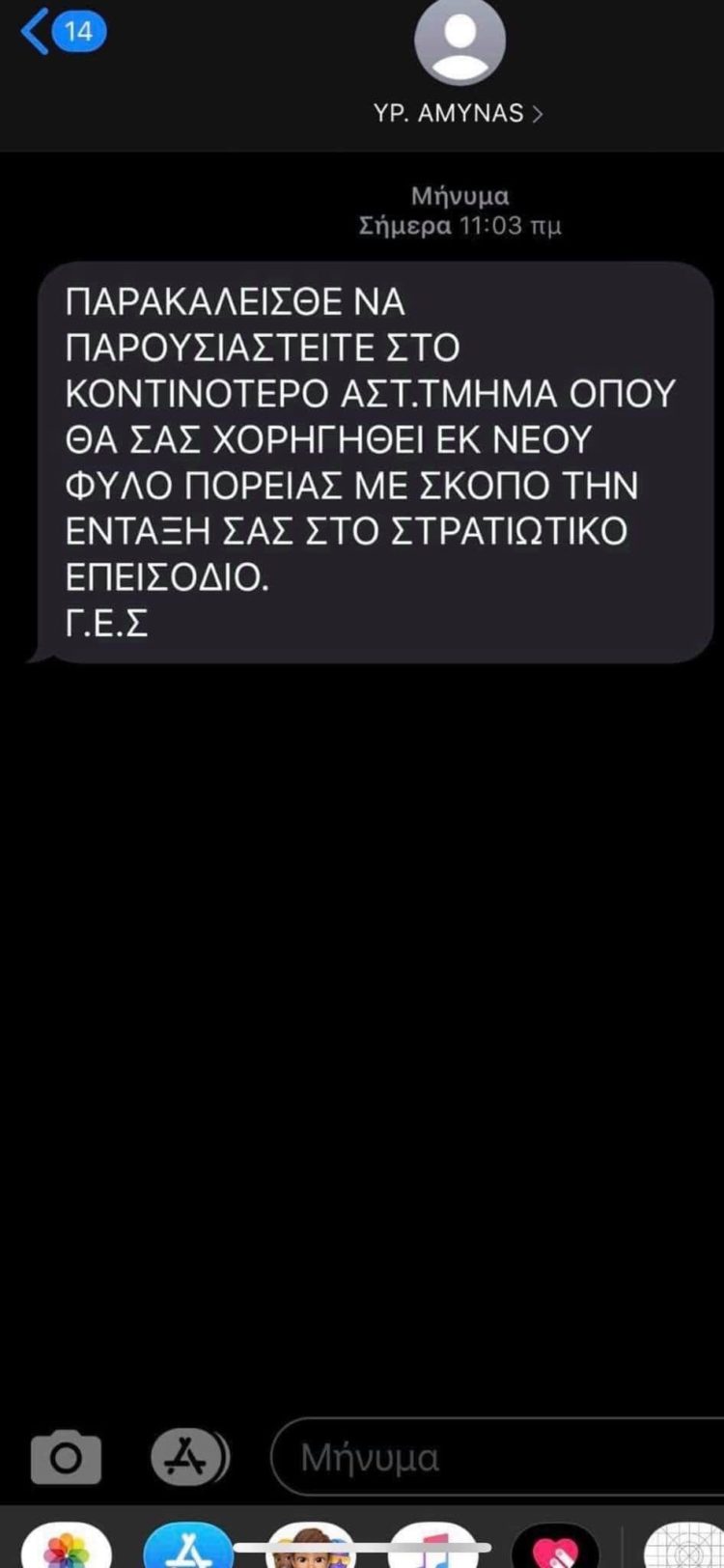The width and height of the screenshot is (724, 1568).
Task: Open contact details for YP. AMYNAS
Action: click(x=459, y=113)
